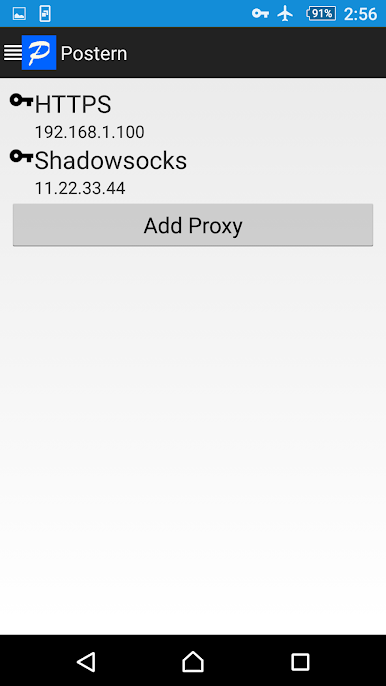The image size is (386, 686).
Task: Tap the Add Proxy button
Action: click(193, 225)
